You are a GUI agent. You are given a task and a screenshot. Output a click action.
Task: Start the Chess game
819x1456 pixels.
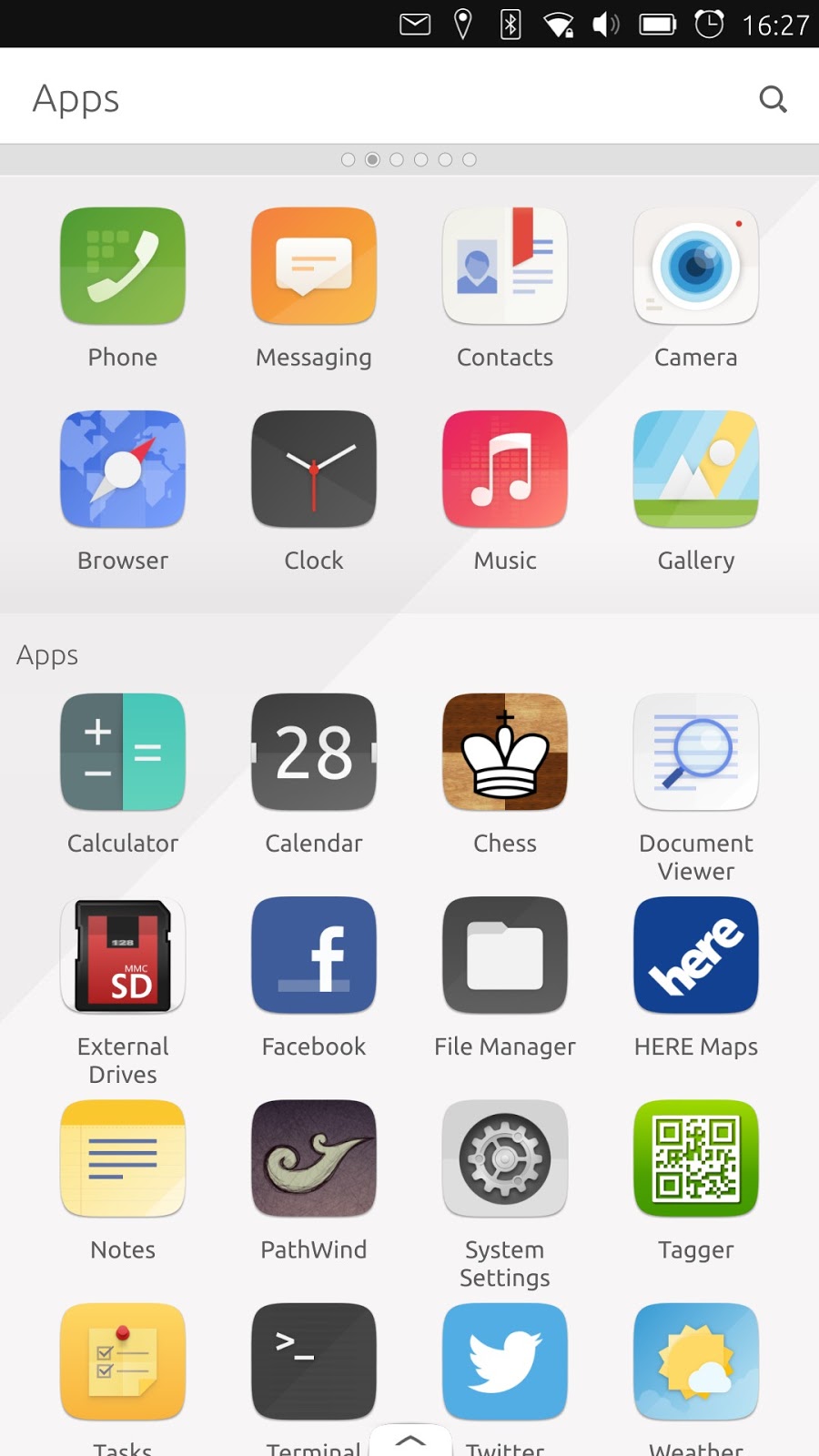(505, 752)
